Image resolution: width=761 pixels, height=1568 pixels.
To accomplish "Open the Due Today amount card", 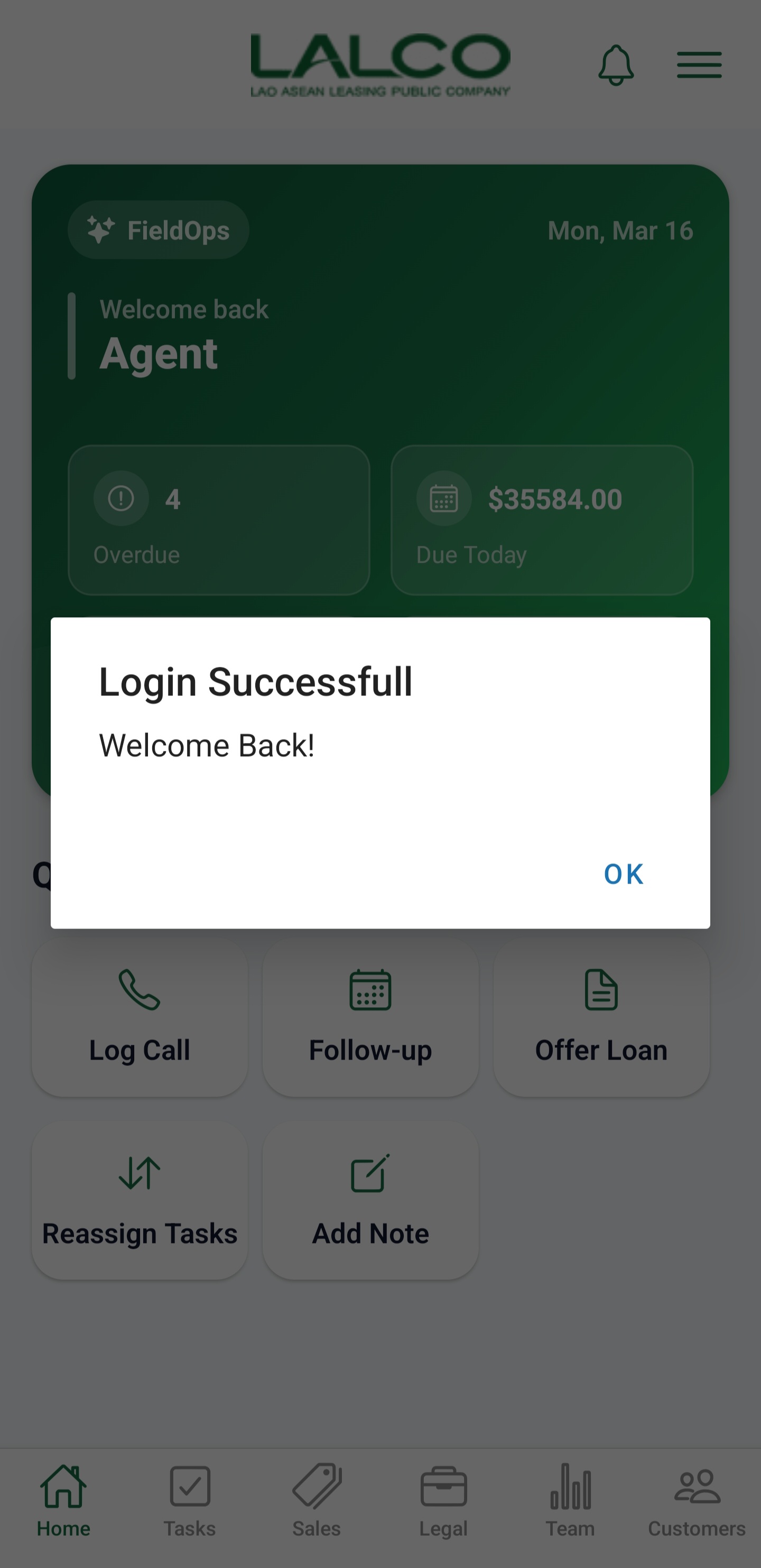I will point(542,520).
